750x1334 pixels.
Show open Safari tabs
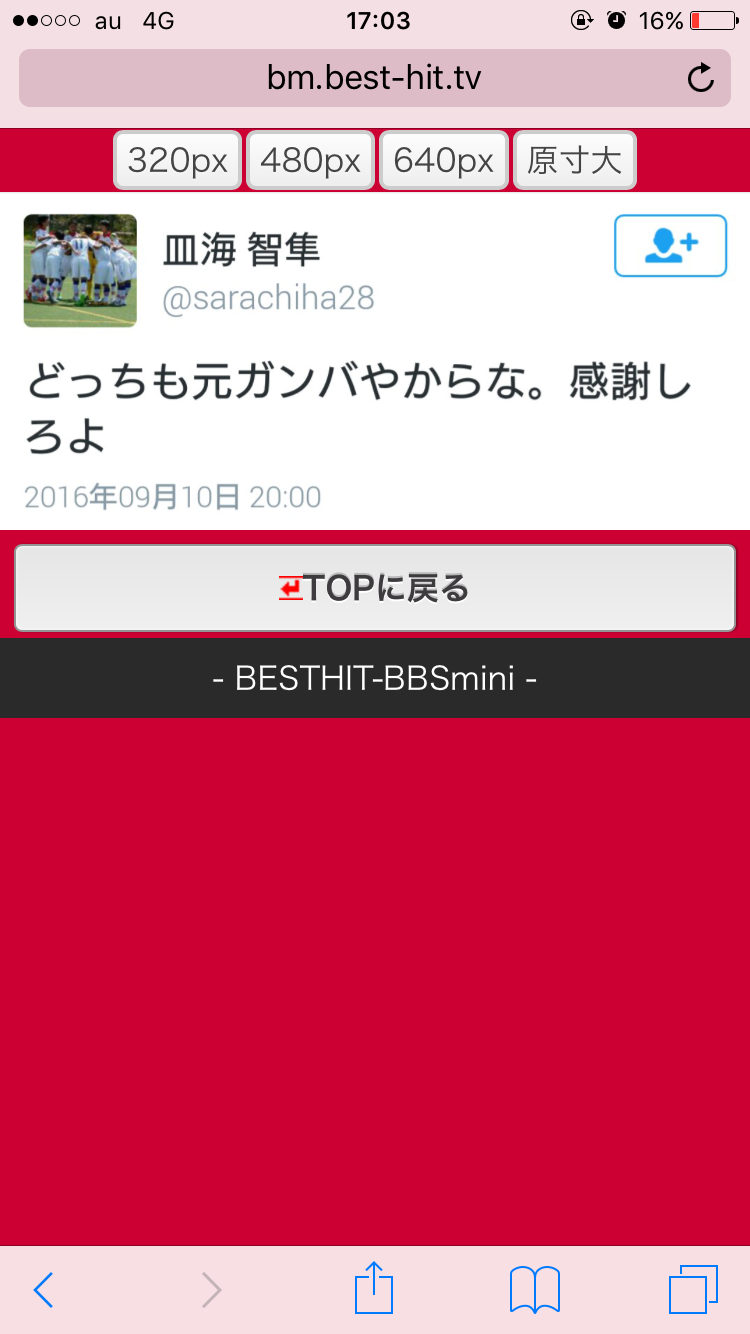point(692,1290)
